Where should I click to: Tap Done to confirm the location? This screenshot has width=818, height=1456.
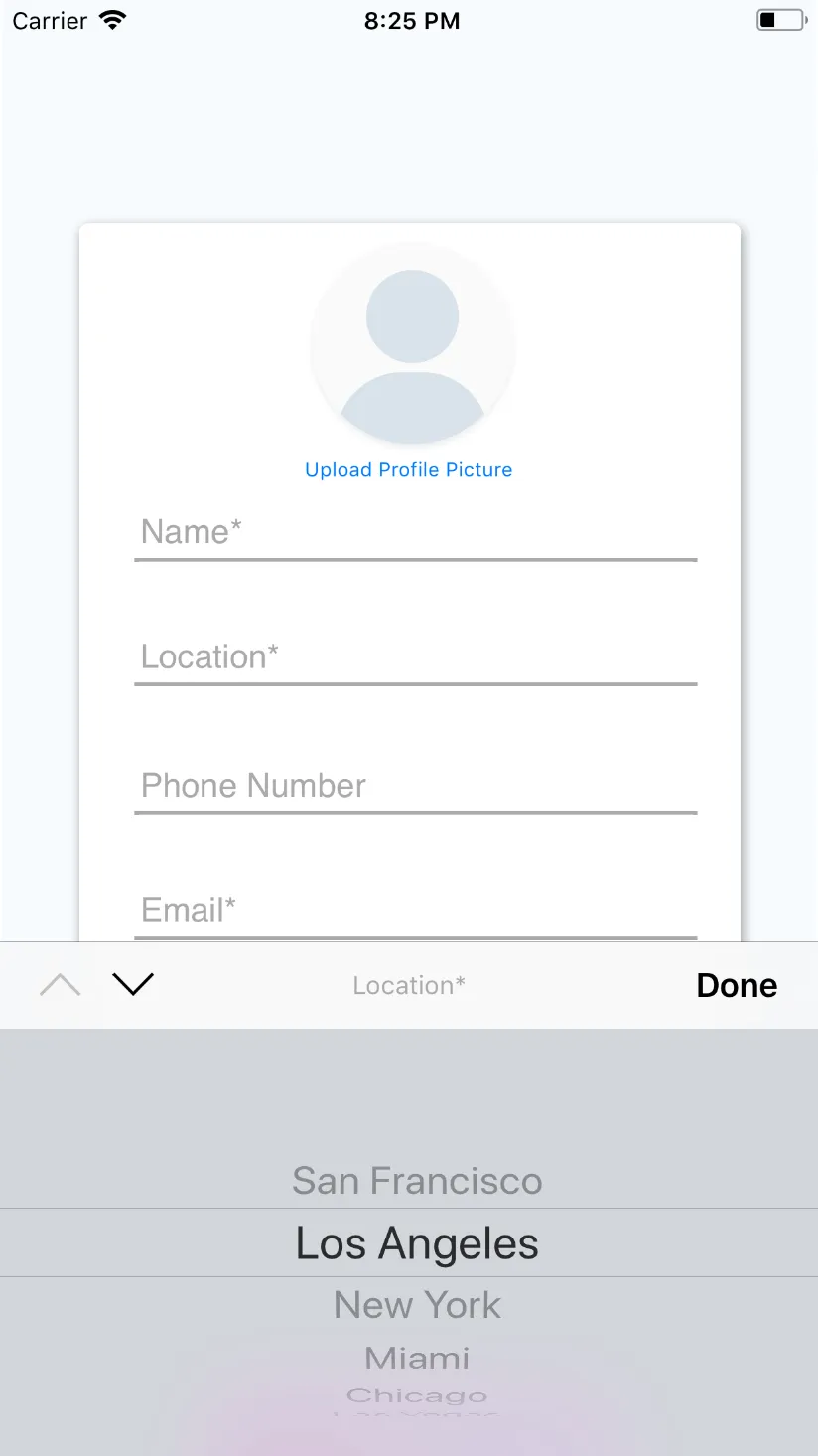737,985
